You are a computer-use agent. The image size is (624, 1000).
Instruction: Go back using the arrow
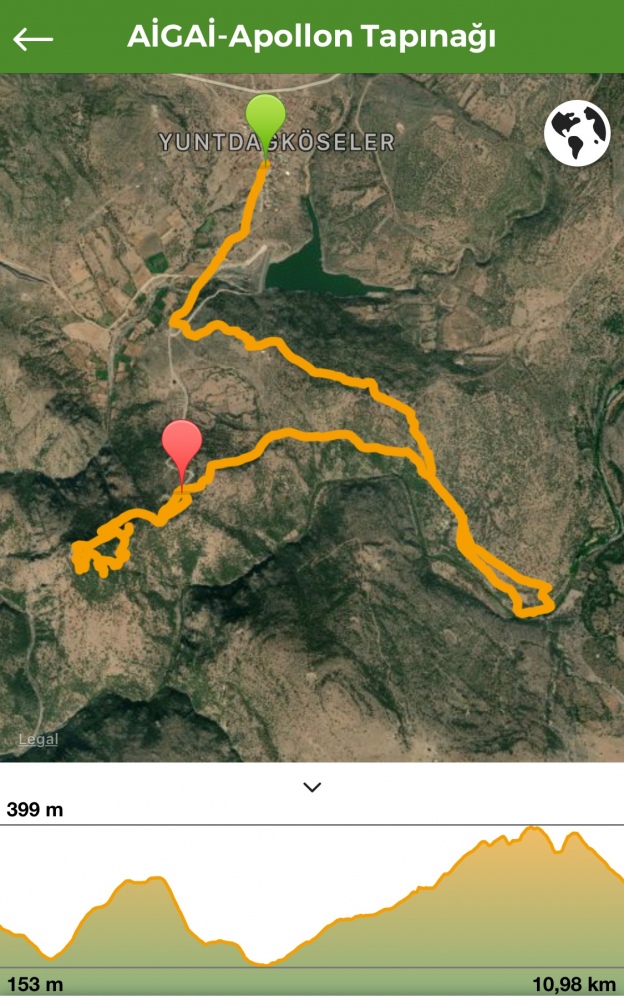(x=33, y=39)
